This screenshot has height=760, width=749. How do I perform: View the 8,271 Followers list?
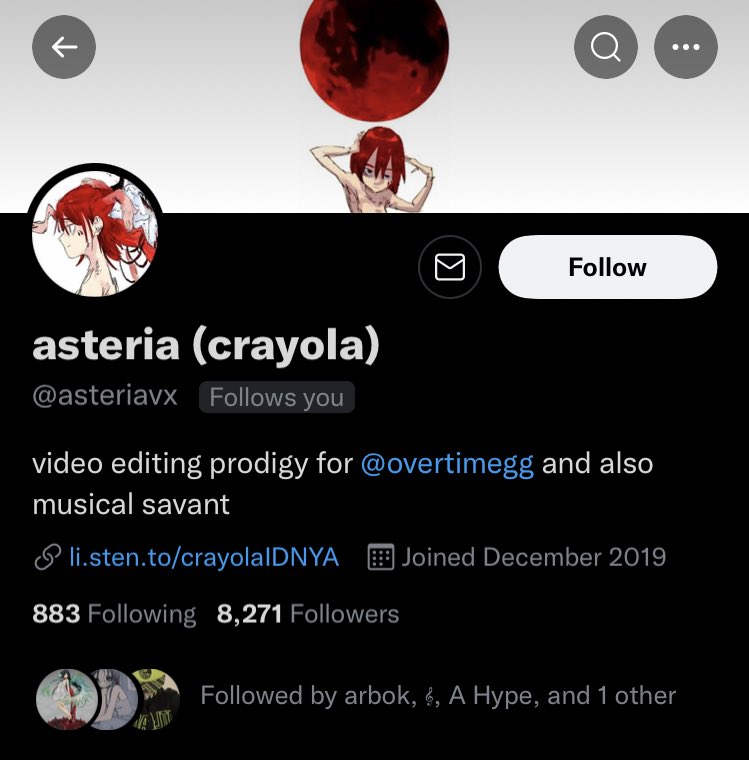tap(307, 613)
